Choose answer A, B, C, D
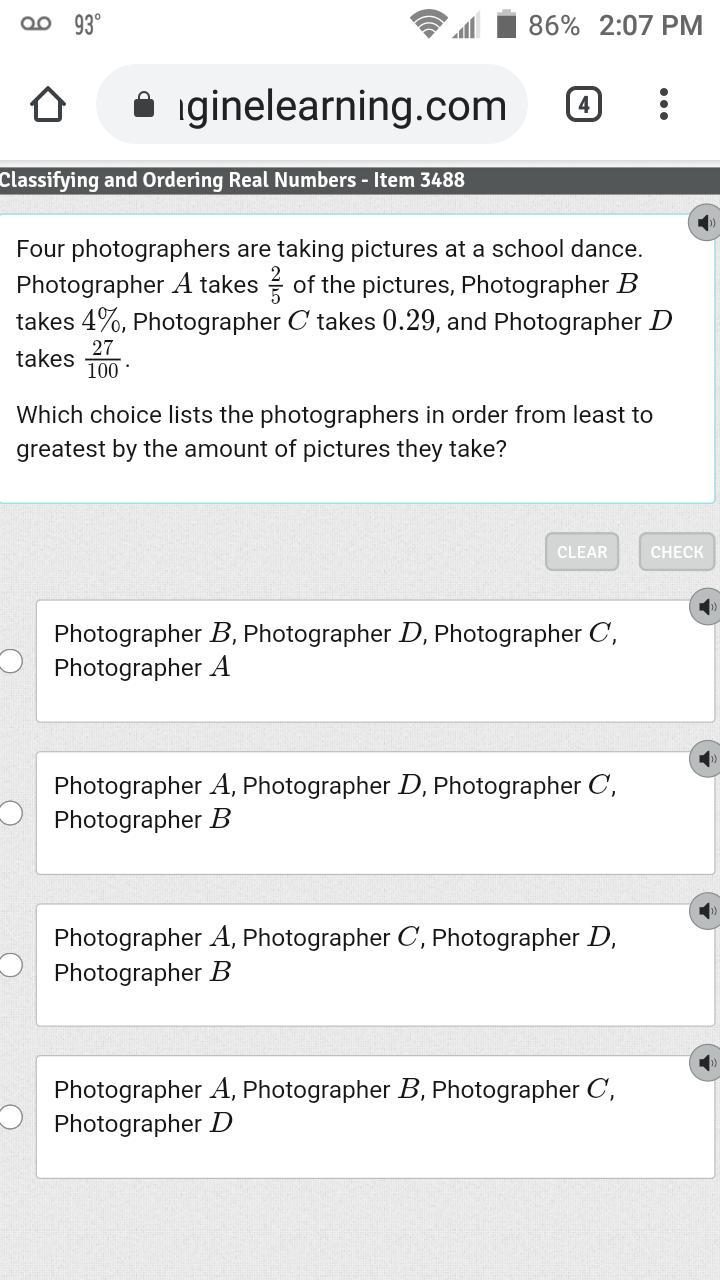The image size is (720, 1280). [x=11, y=1117]
